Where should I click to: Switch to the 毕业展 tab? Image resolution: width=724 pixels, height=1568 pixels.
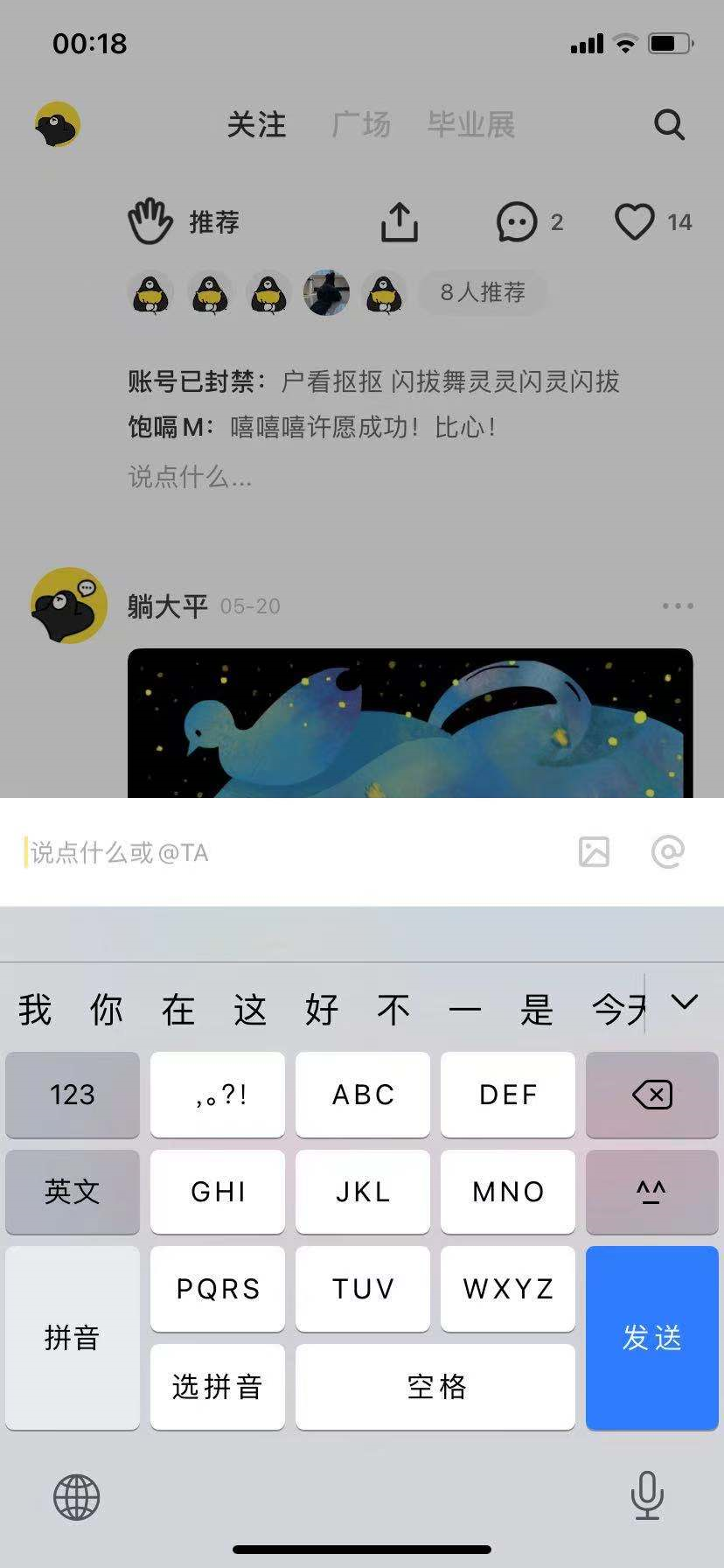pos(470,125)
